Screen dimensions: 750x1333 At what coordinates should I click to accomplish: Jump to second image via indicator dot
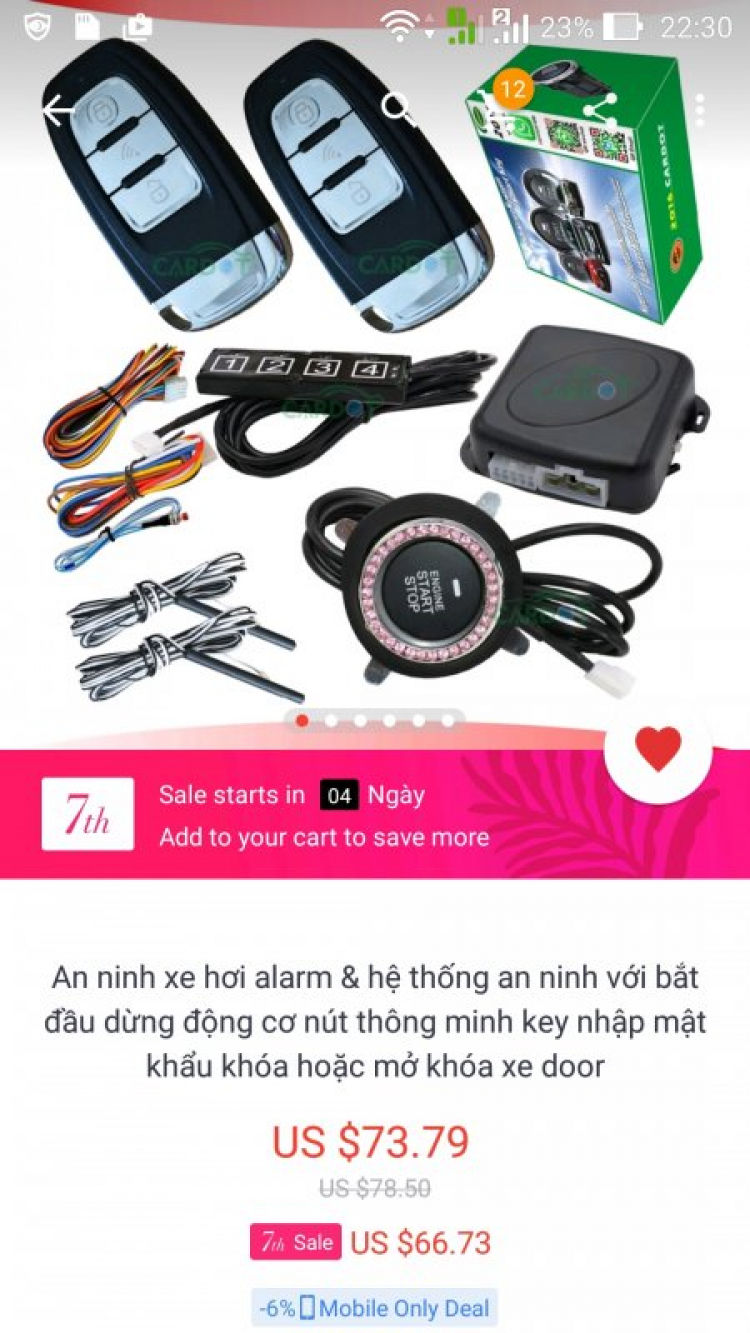click(x=331, y=720)
